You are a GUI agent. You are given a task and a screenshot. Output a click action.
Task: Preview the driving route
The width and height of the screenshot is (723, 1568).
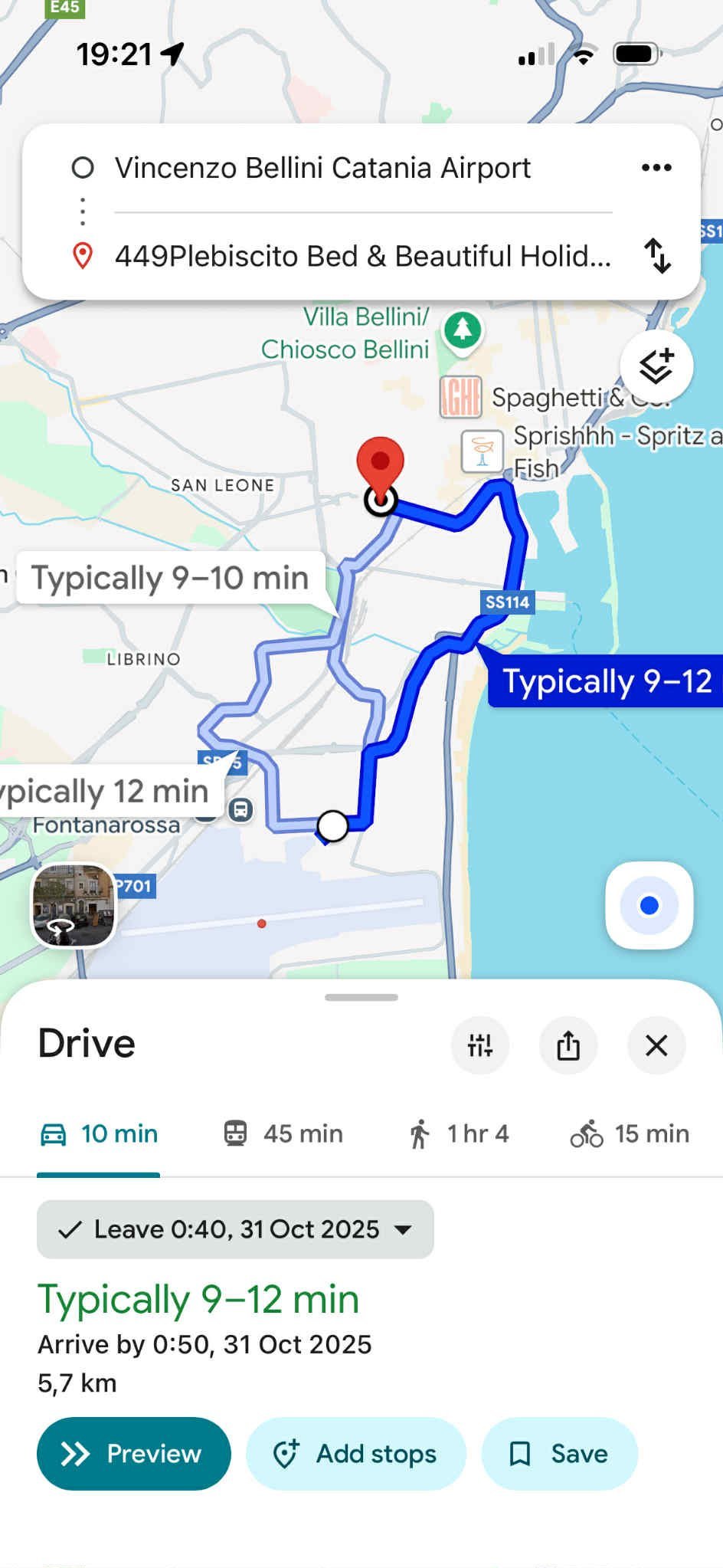pyautogui.click(x=133, y=1454)
